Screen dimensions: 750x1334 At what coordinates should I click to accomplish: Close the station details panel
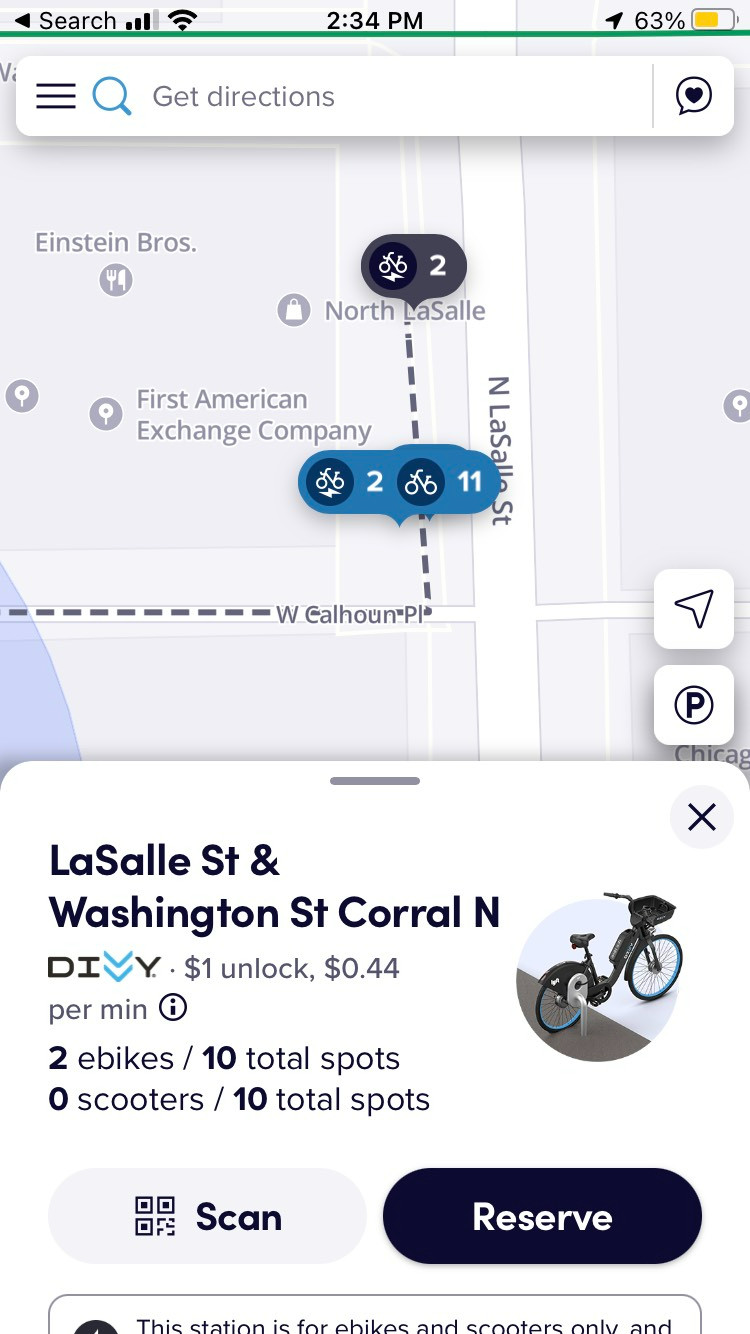(x=702, y=817)
